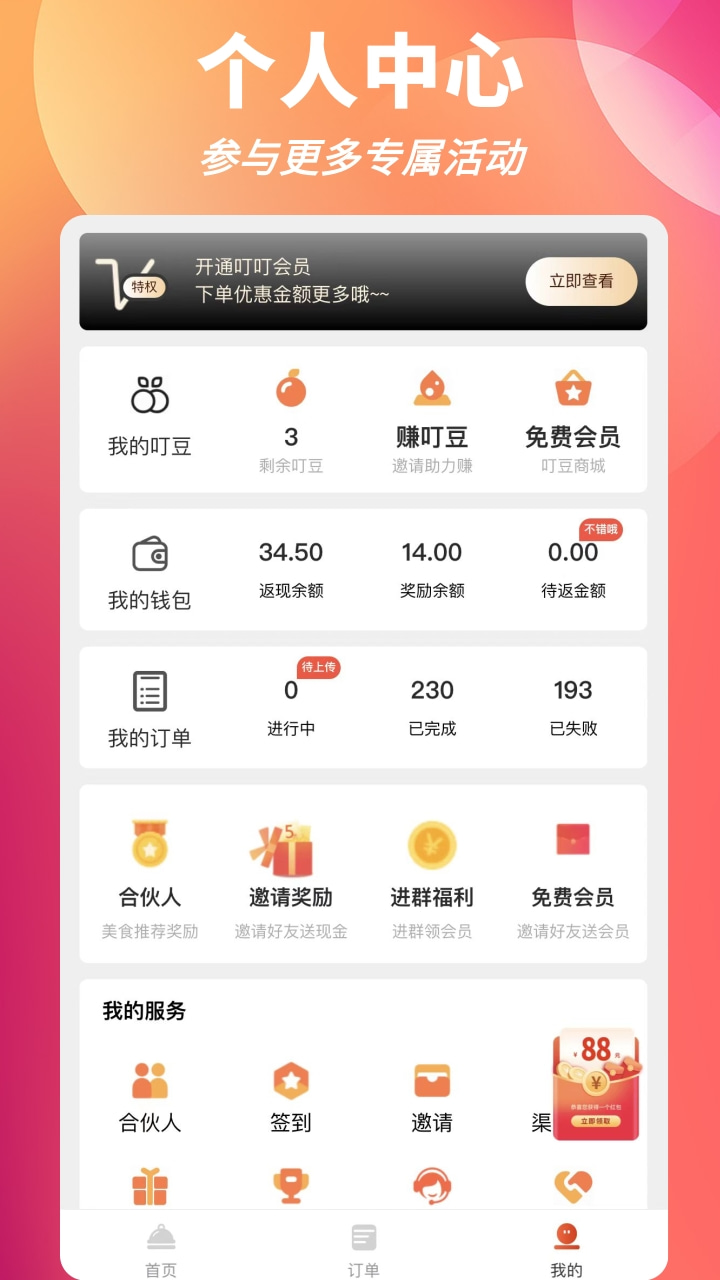720x1280 pixels.
Task: Click the 立即查看 membership button
Action: (581, 283)
